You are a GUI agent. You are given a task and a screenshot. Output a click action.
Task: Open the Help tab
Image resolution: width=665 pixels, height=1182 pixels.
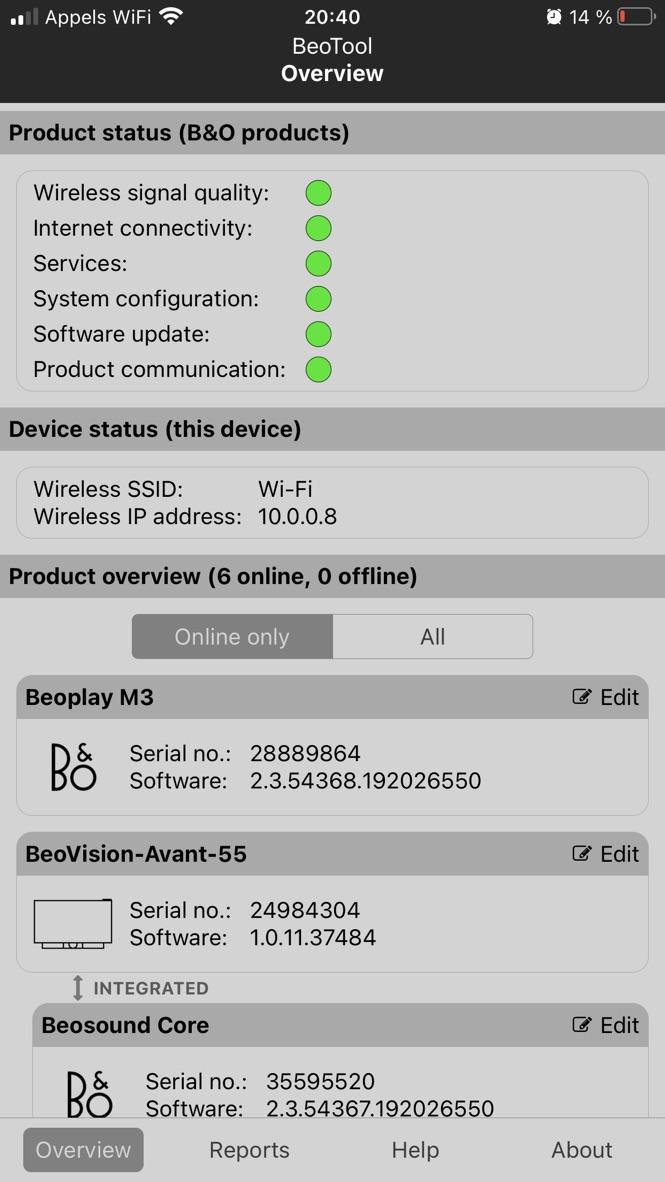415,1150
